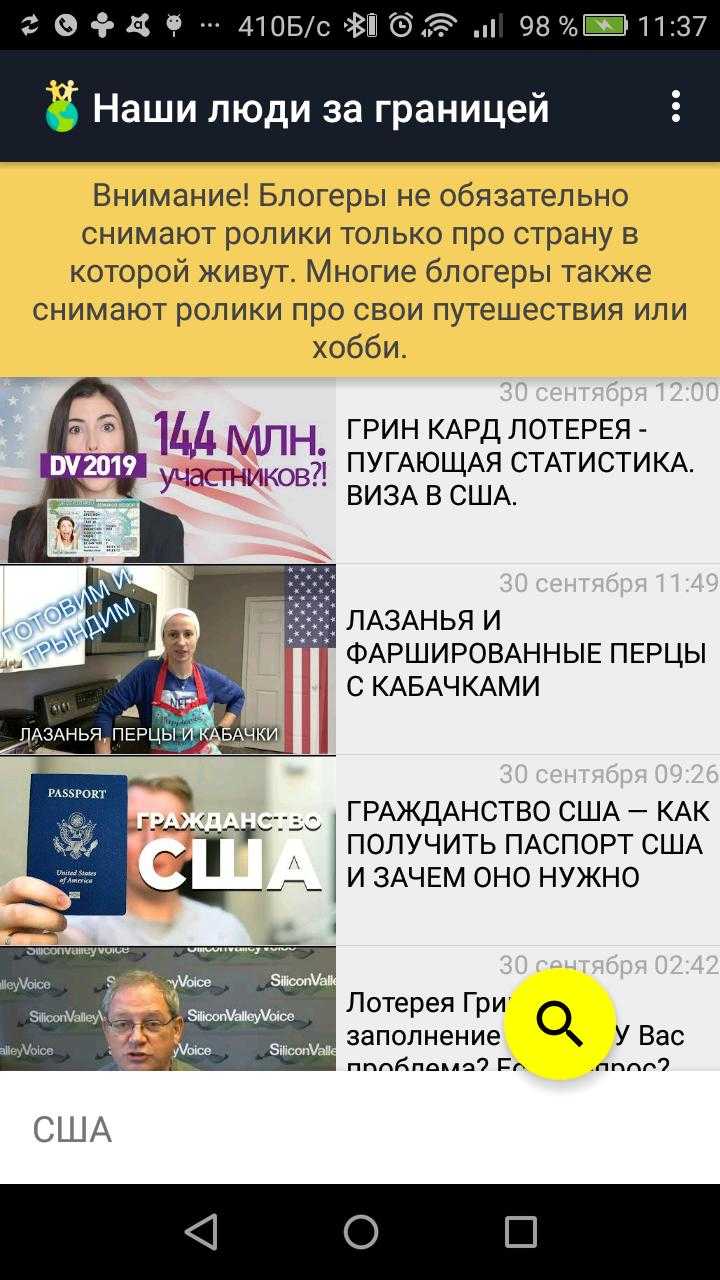Tap the США country field
Screen dimensions: 720x1280
(360, 1128)
